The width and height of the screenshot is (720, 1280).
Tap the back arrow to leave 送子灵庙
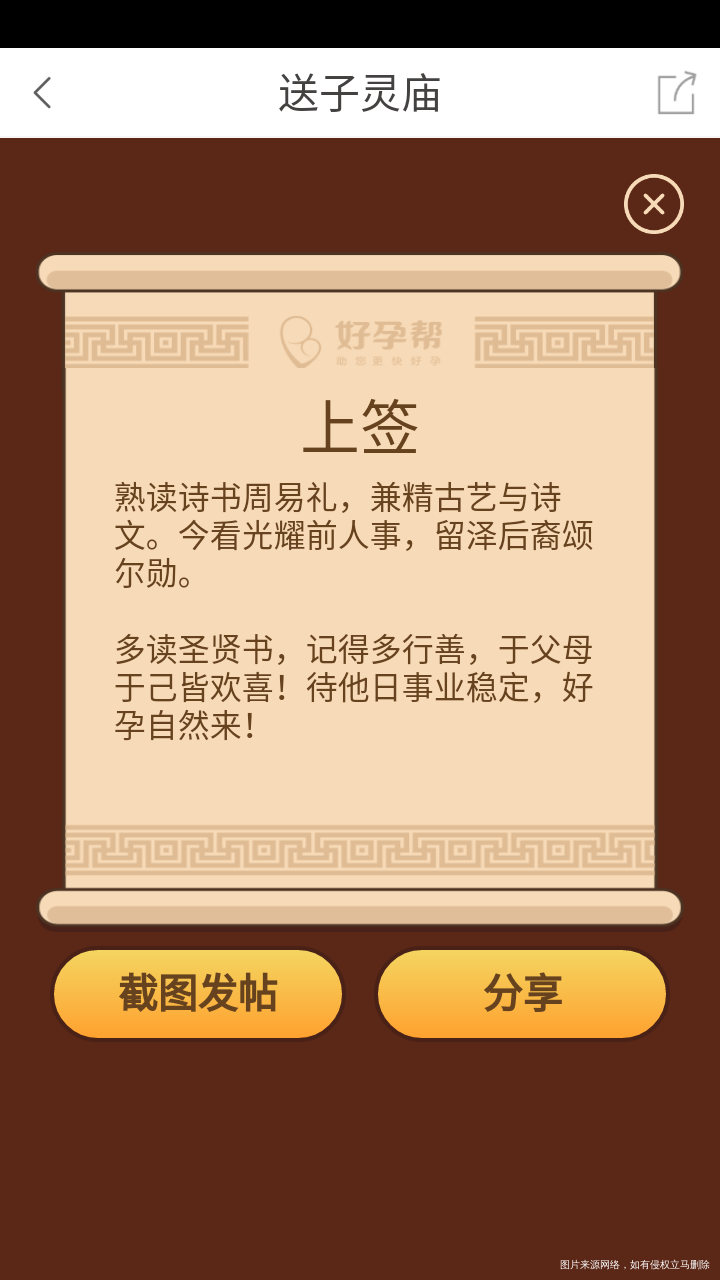pos(42,92)
